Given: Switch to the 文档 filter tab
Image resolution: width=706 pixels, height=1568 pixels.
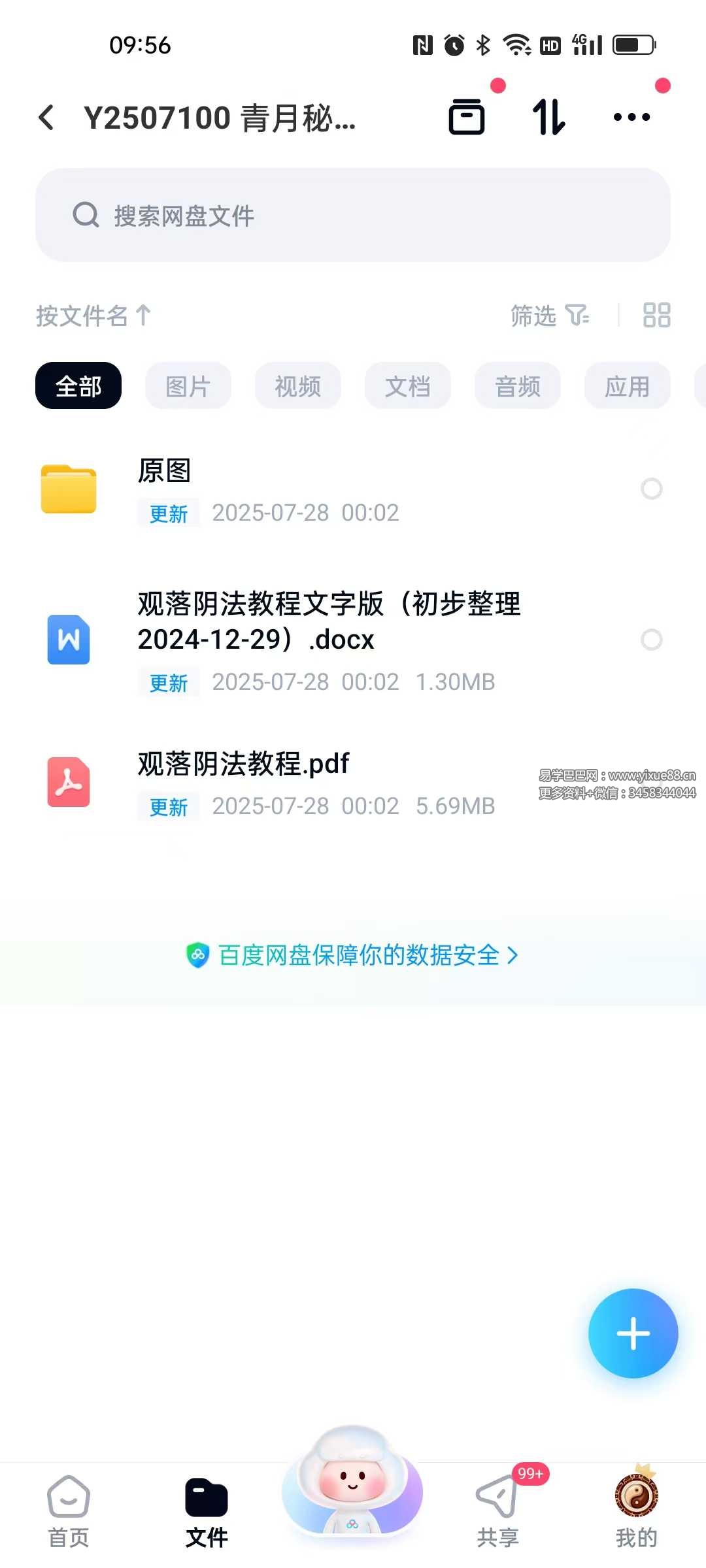Looking at the screenshot, I should (x=407, y=385).
